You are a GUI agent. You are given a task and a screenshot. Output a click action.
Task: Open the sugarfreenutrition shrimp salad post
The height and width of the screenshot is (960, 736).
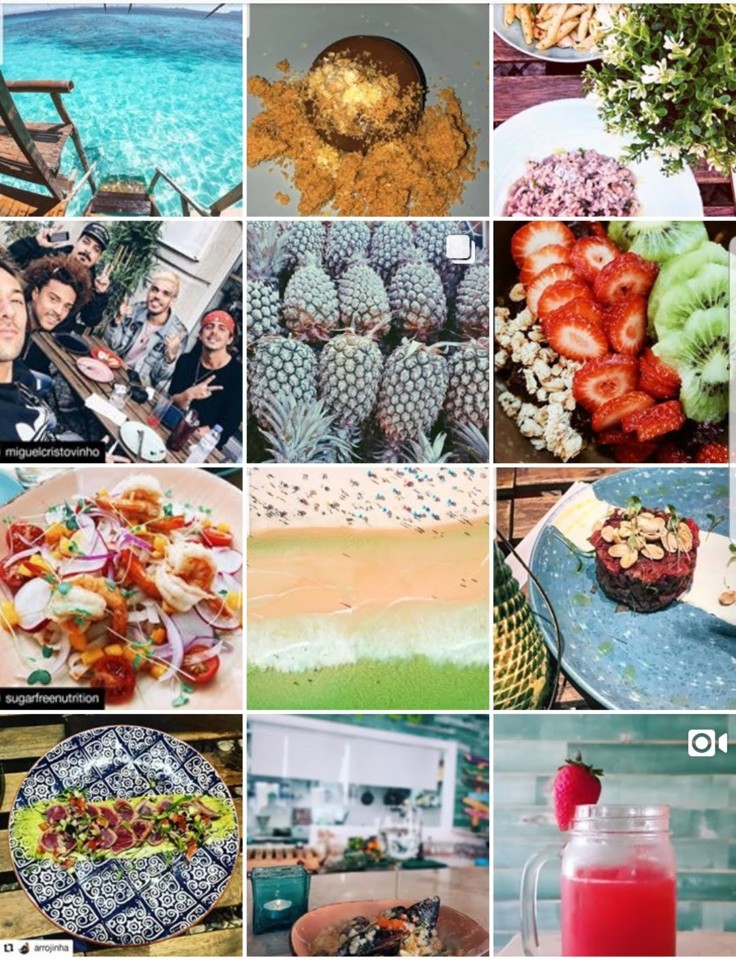(x=121, y=588)
